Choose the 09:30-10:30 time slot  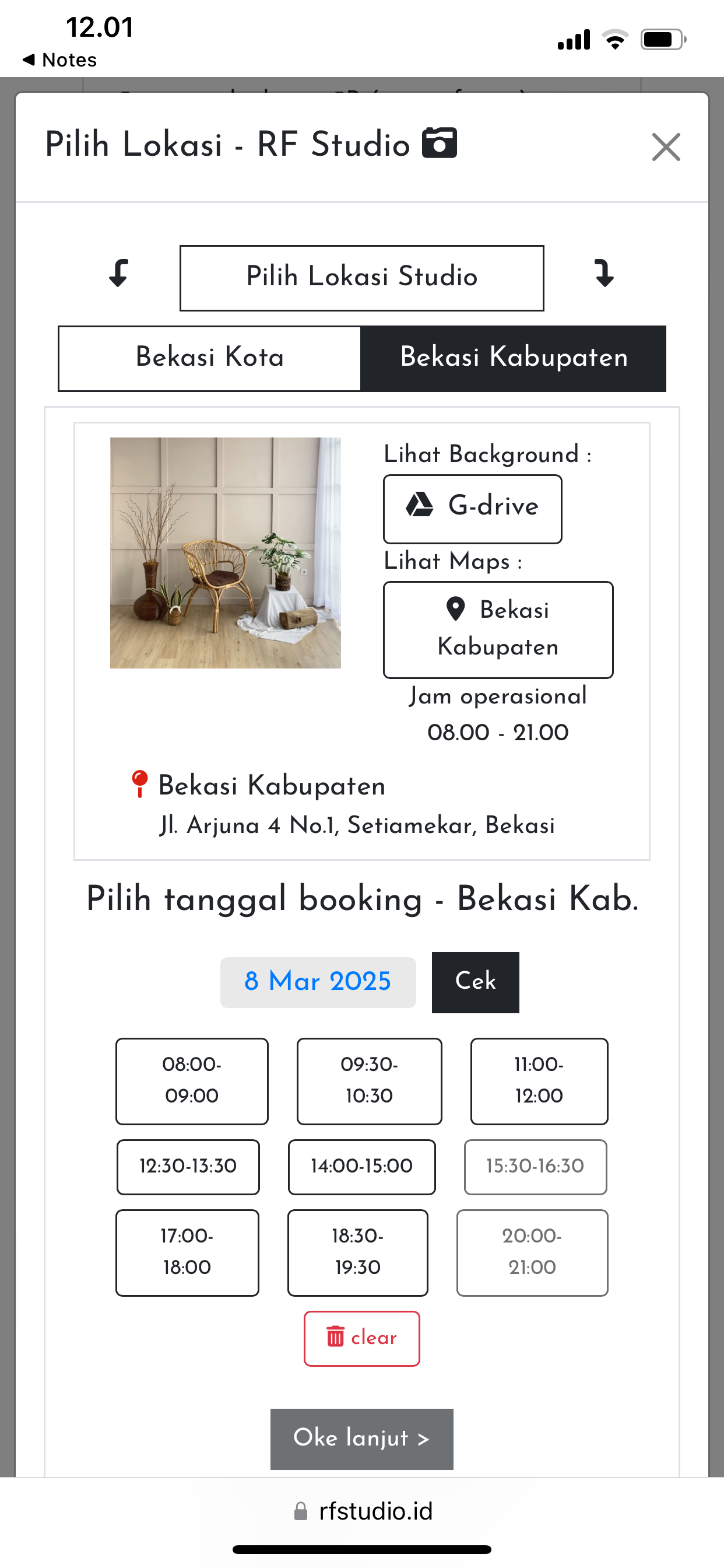pyautogui.click(x=368, y=1080)
